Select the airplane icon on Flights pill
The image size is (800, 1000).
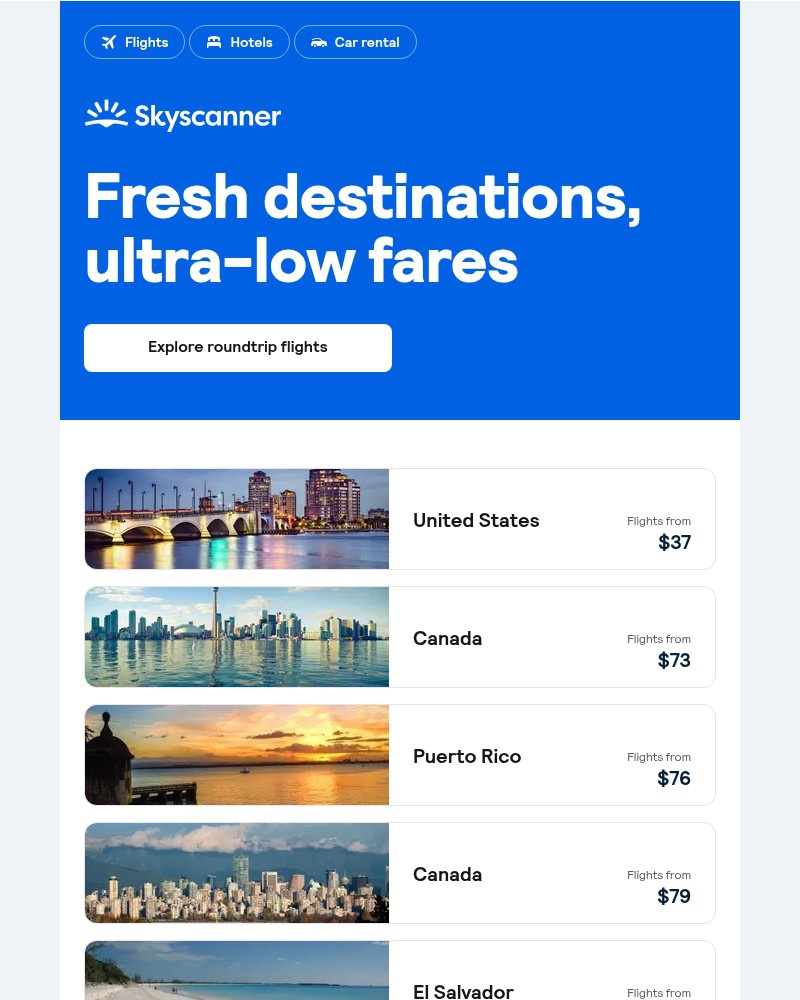tap(109, 42)
